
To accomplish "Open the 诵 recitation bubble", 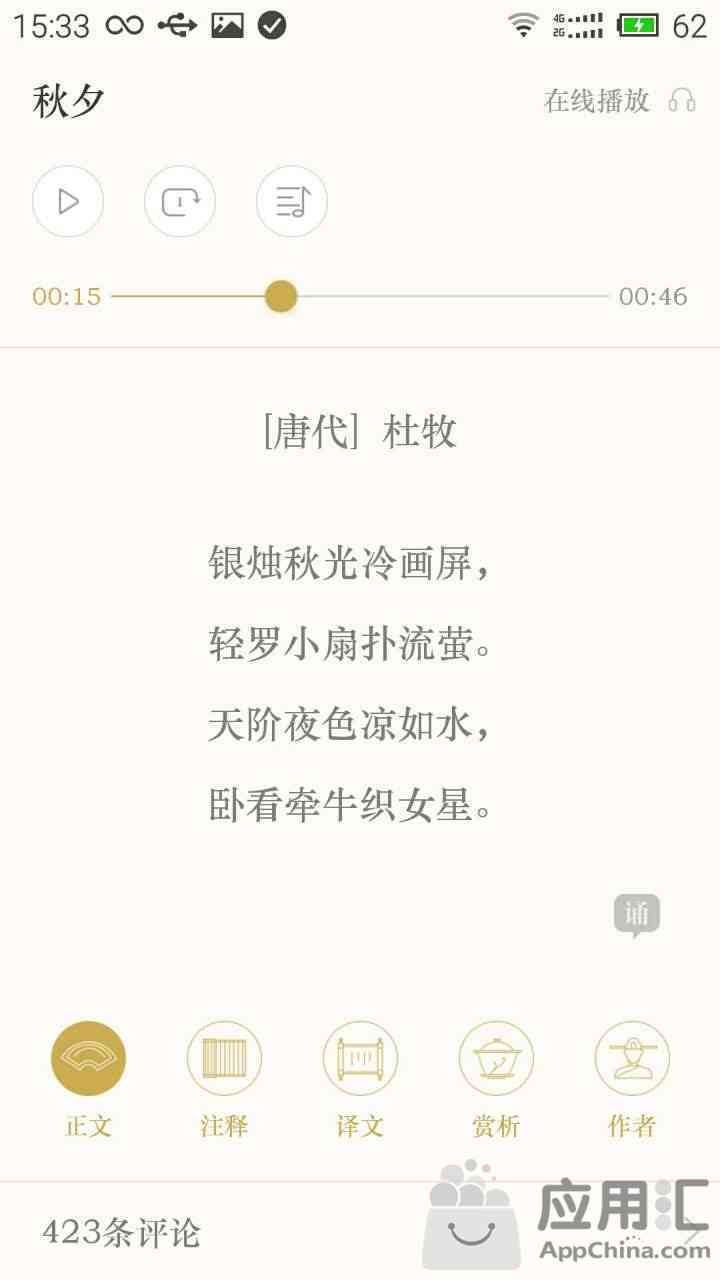I will point(636,914).
